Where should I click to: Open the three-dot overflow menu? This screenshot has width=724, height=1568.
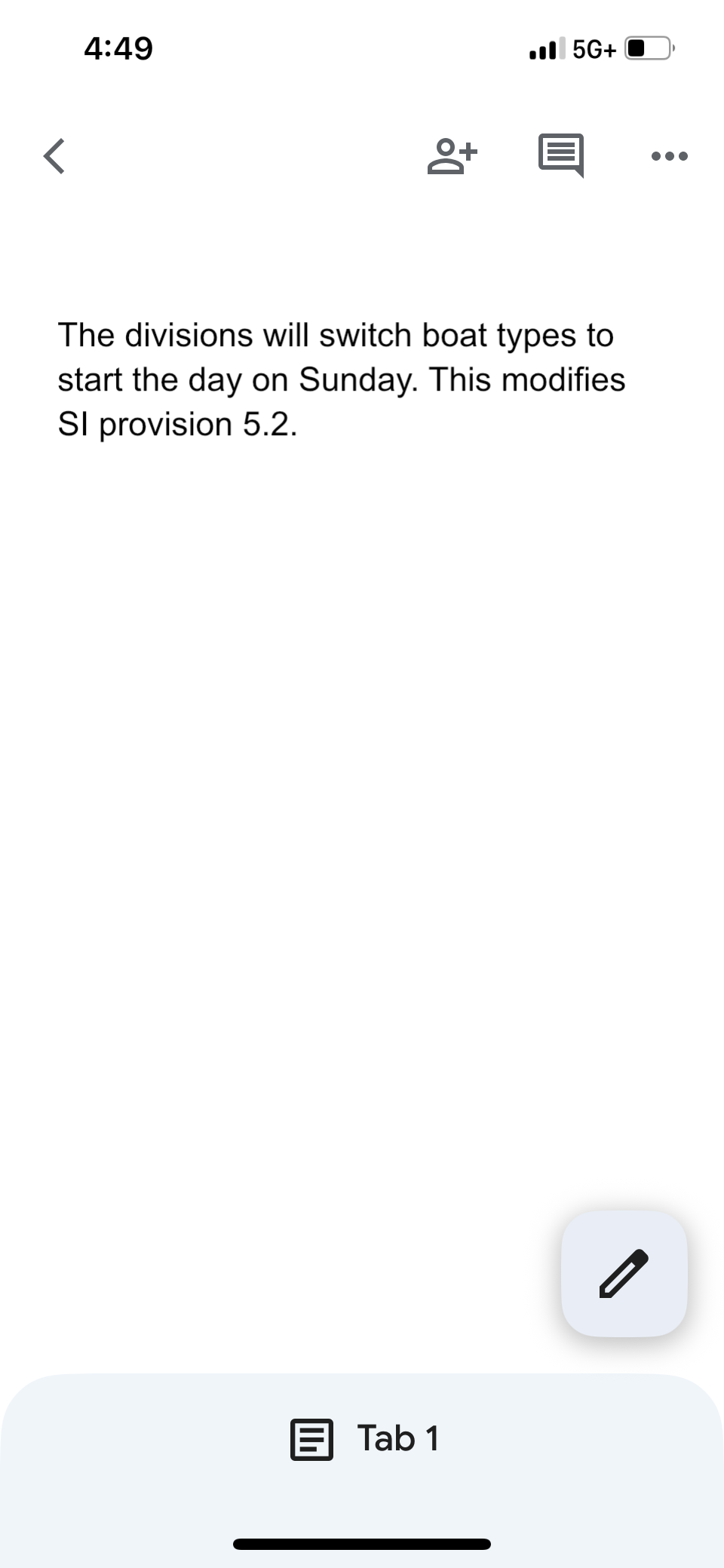669,157
